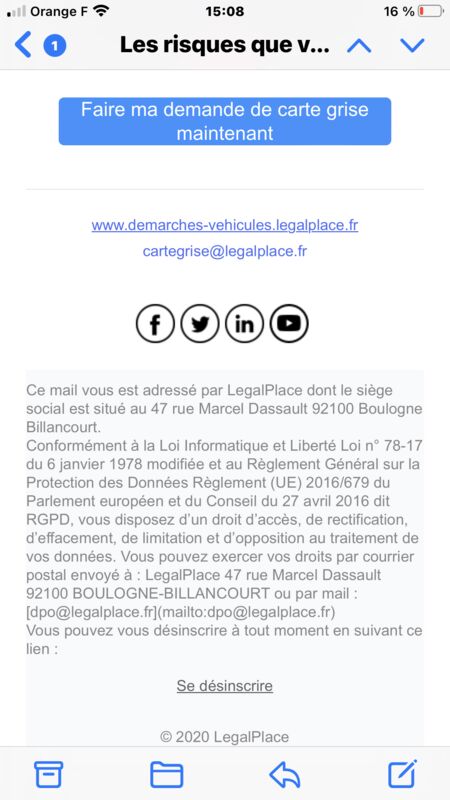
Task: Go back to the mailbox list
Action: (23, 45)
